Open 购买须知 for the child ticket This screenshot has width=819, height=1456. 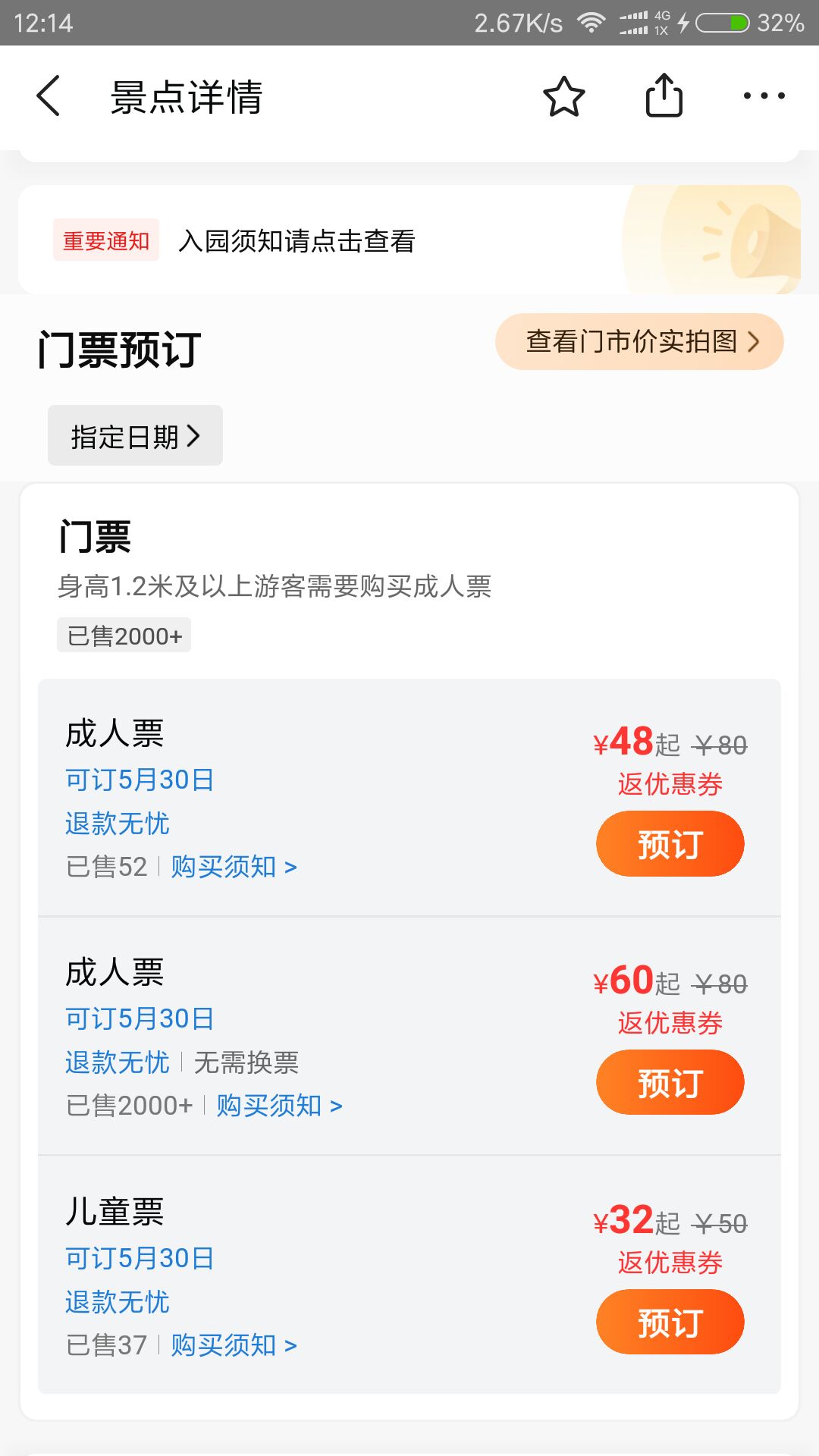click(234, 1345)
